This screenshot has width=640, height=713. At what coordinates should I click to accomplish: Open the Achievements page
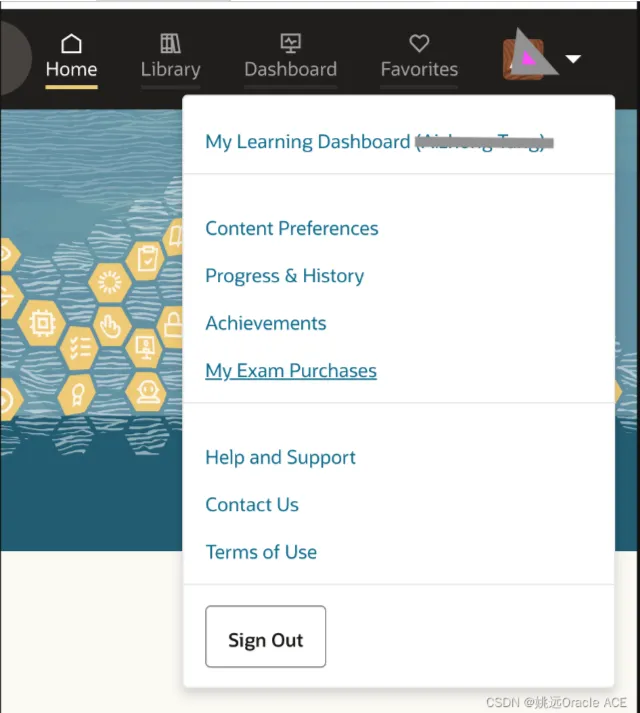(265, 323)
